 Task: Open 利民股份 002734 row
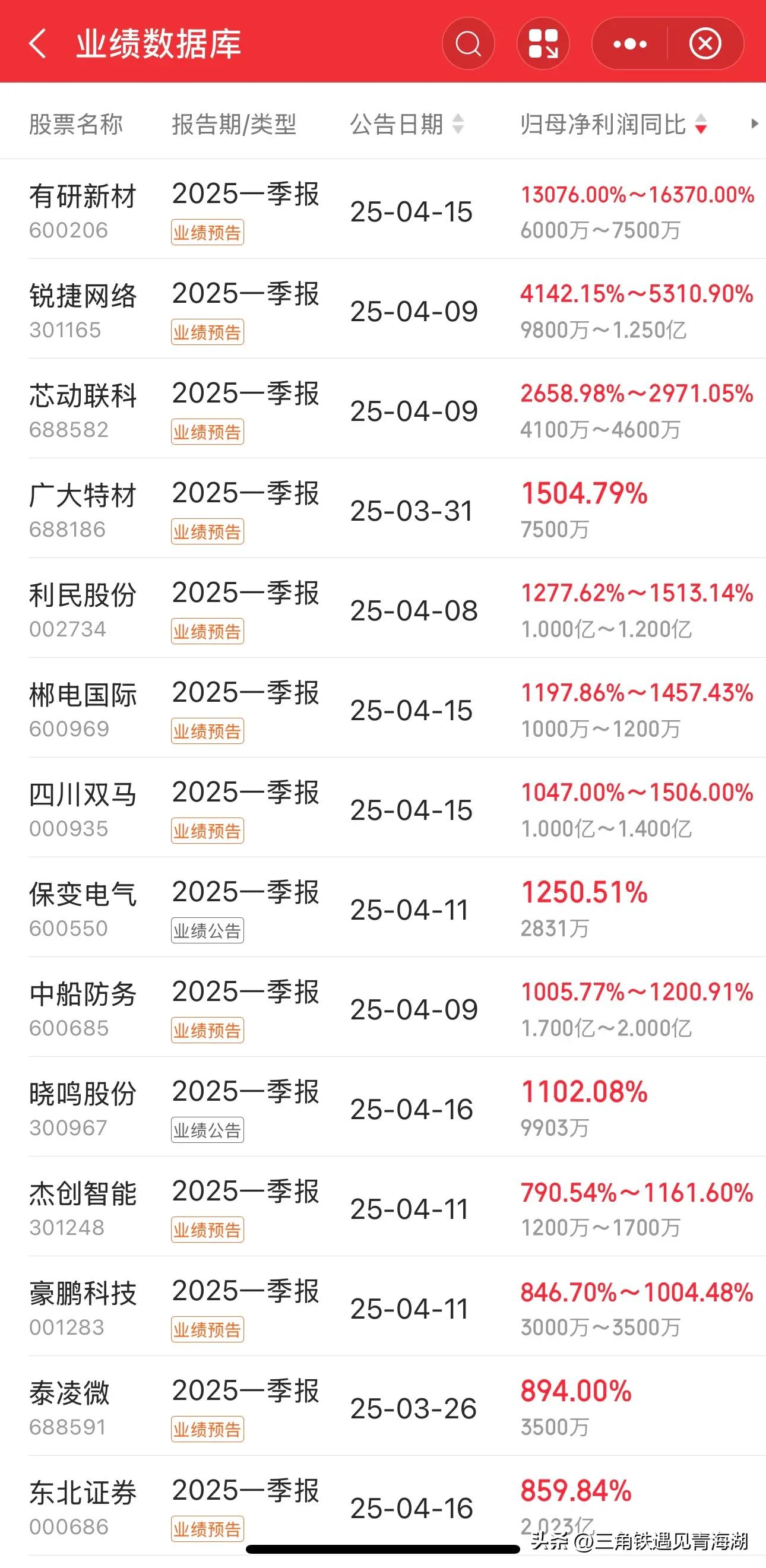383,608
